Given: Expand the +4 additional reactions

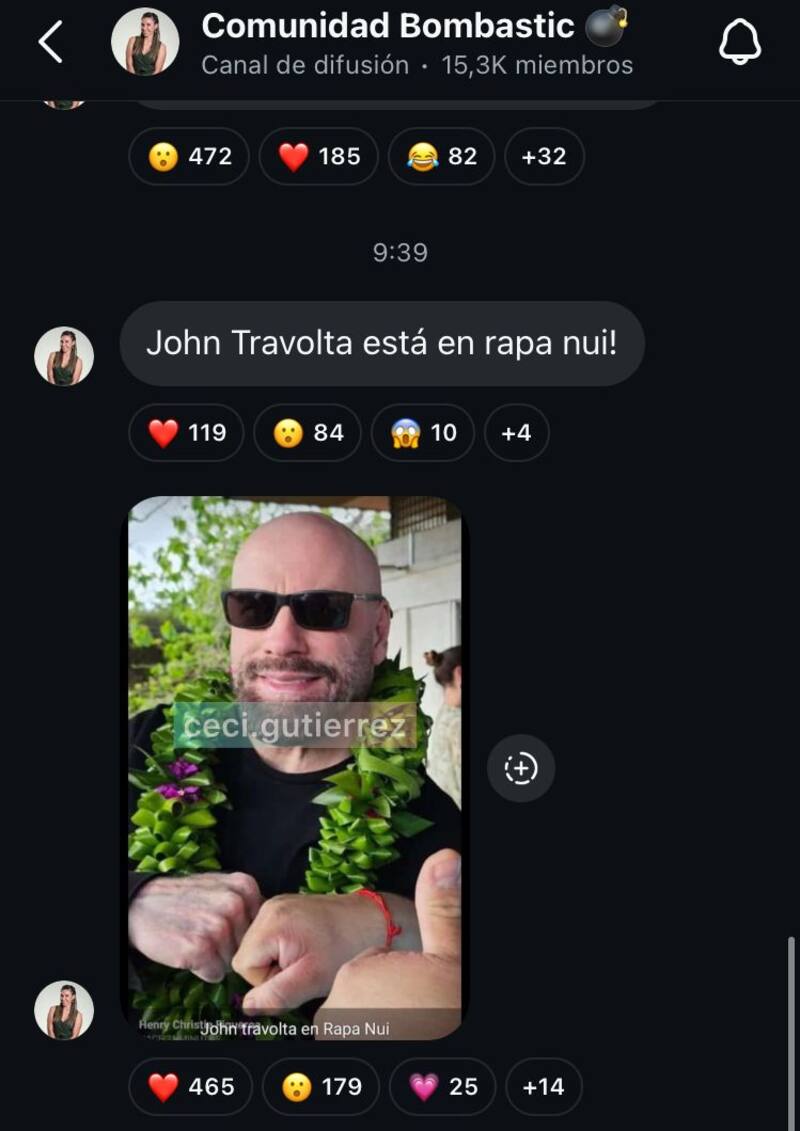Looking at the screenshot, I should pyautogui.click(x=516, y=433).
